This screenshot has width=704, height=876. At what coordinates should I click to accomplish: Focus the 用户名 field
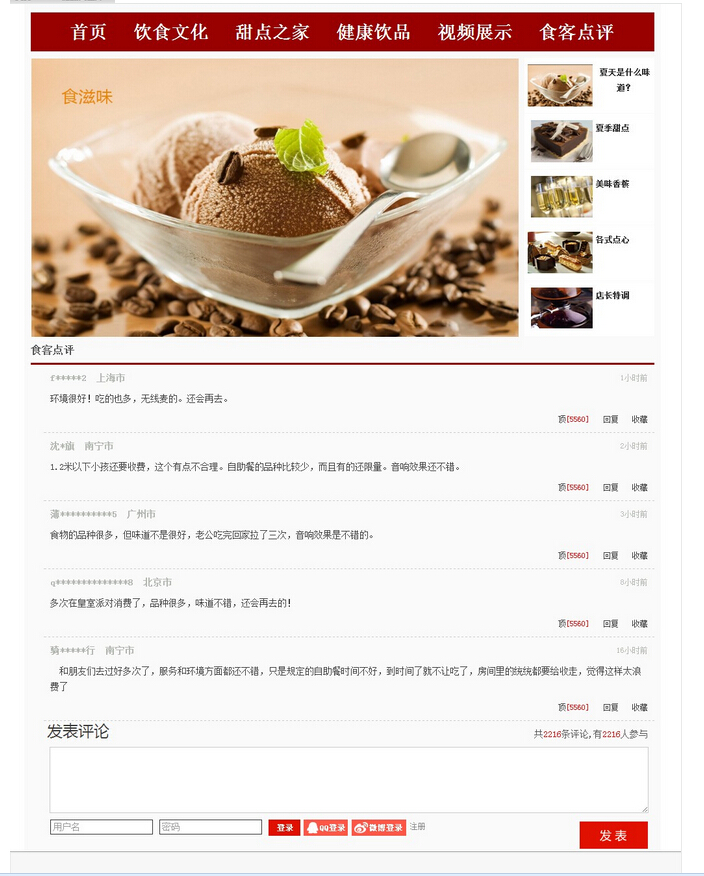pos(101,827)
